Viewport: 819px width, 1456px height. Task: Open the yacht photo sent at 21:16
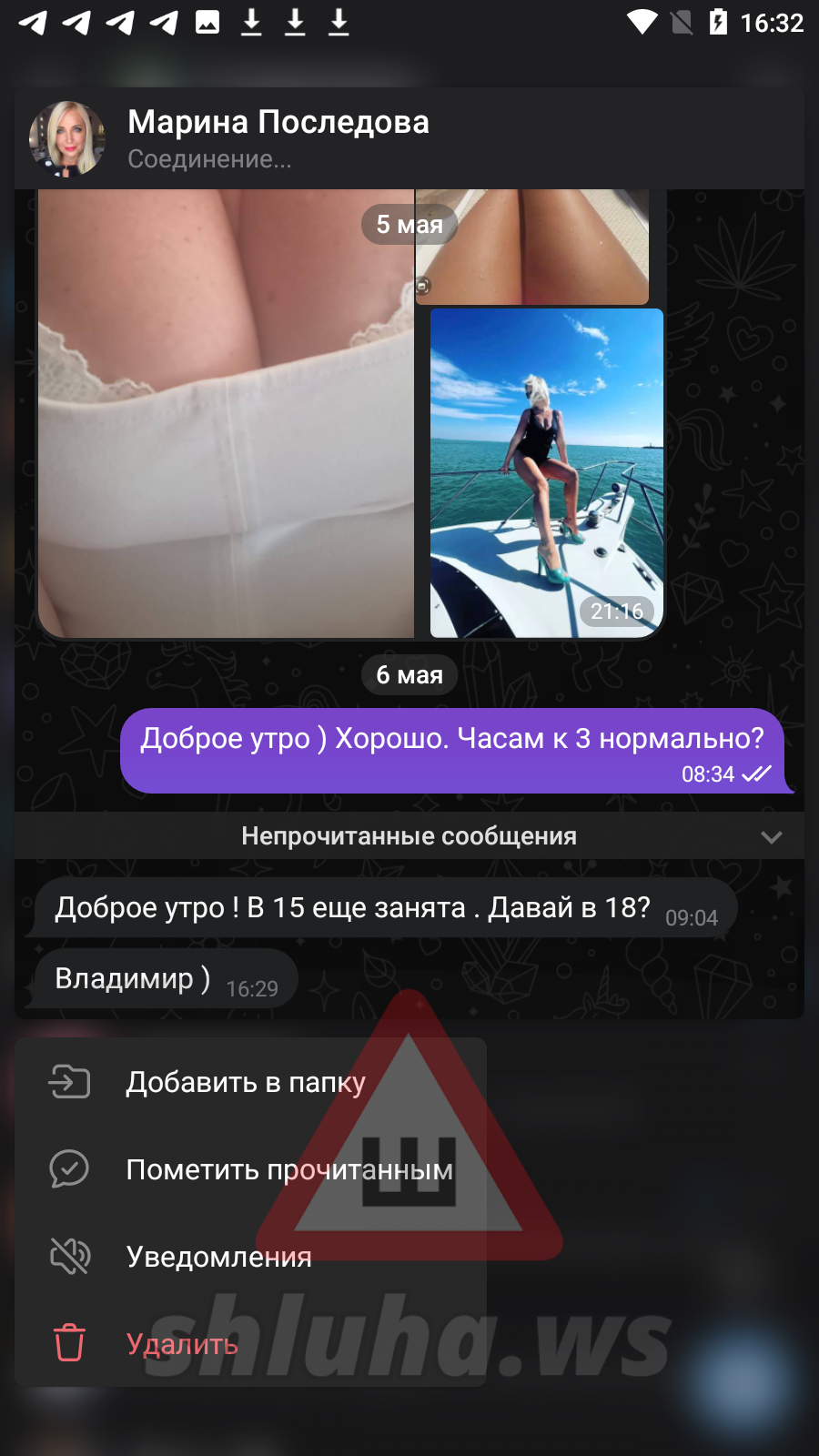(x=547, y=473)
